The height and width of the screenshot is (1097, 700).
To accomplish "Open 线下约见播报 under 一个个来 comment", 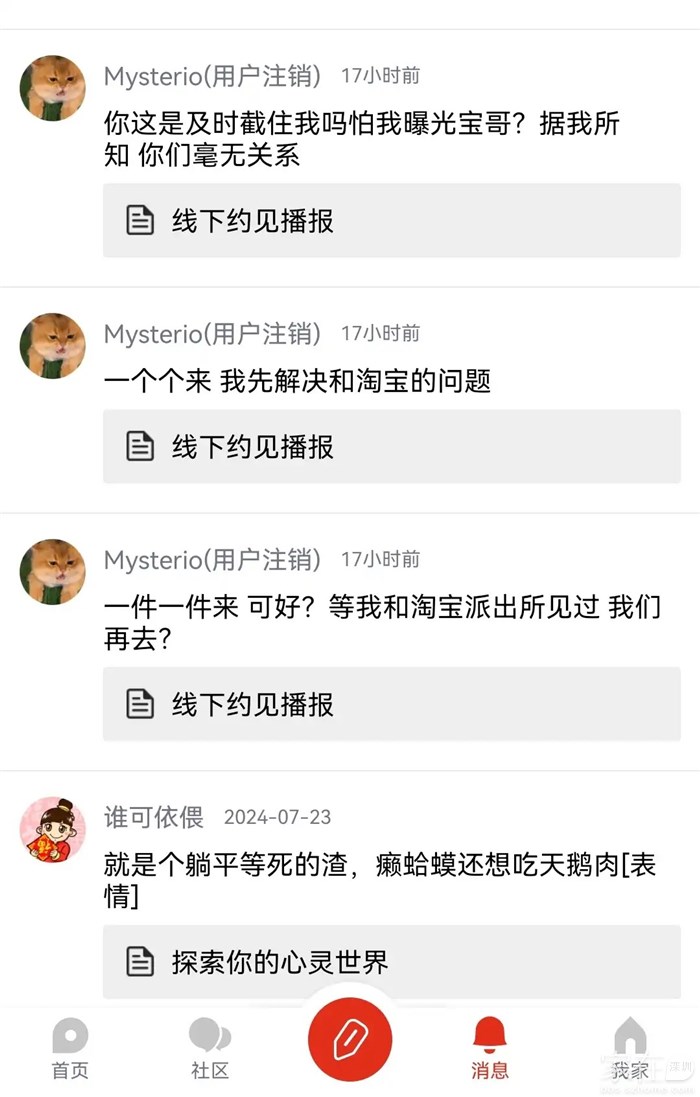I will pos(392,447).
